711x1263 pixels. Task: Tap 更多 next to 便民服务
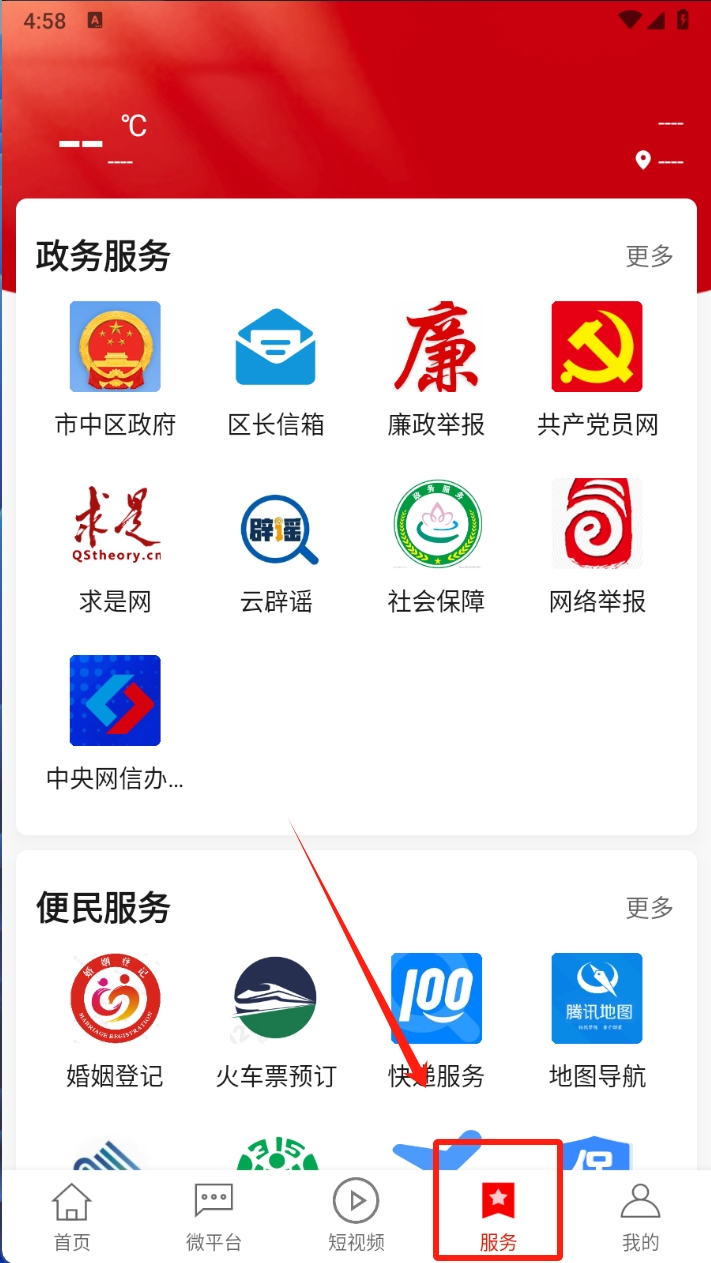click(x=649, y=907)
